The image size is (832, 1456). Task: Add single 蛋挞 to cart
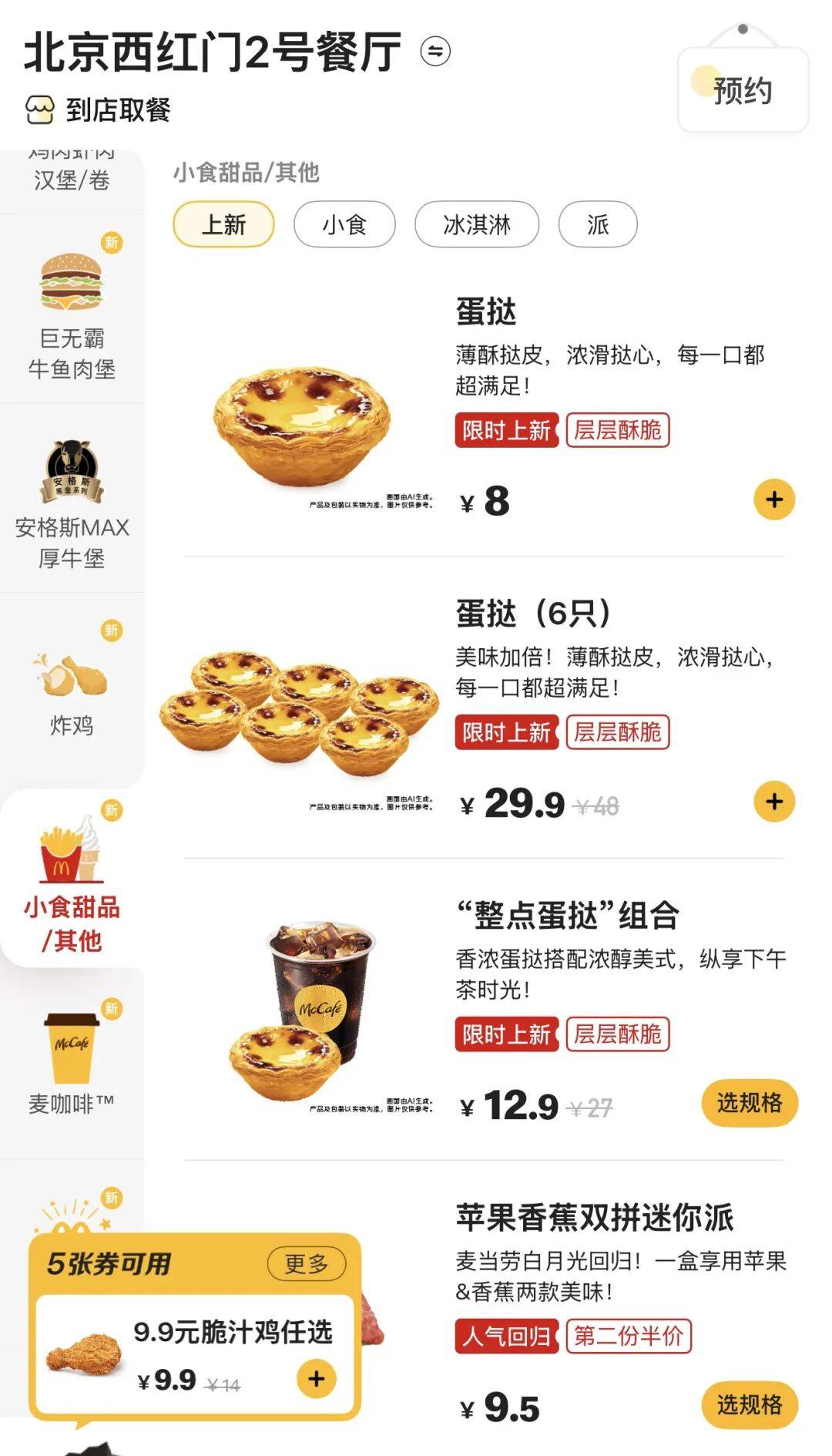point(773,499)
